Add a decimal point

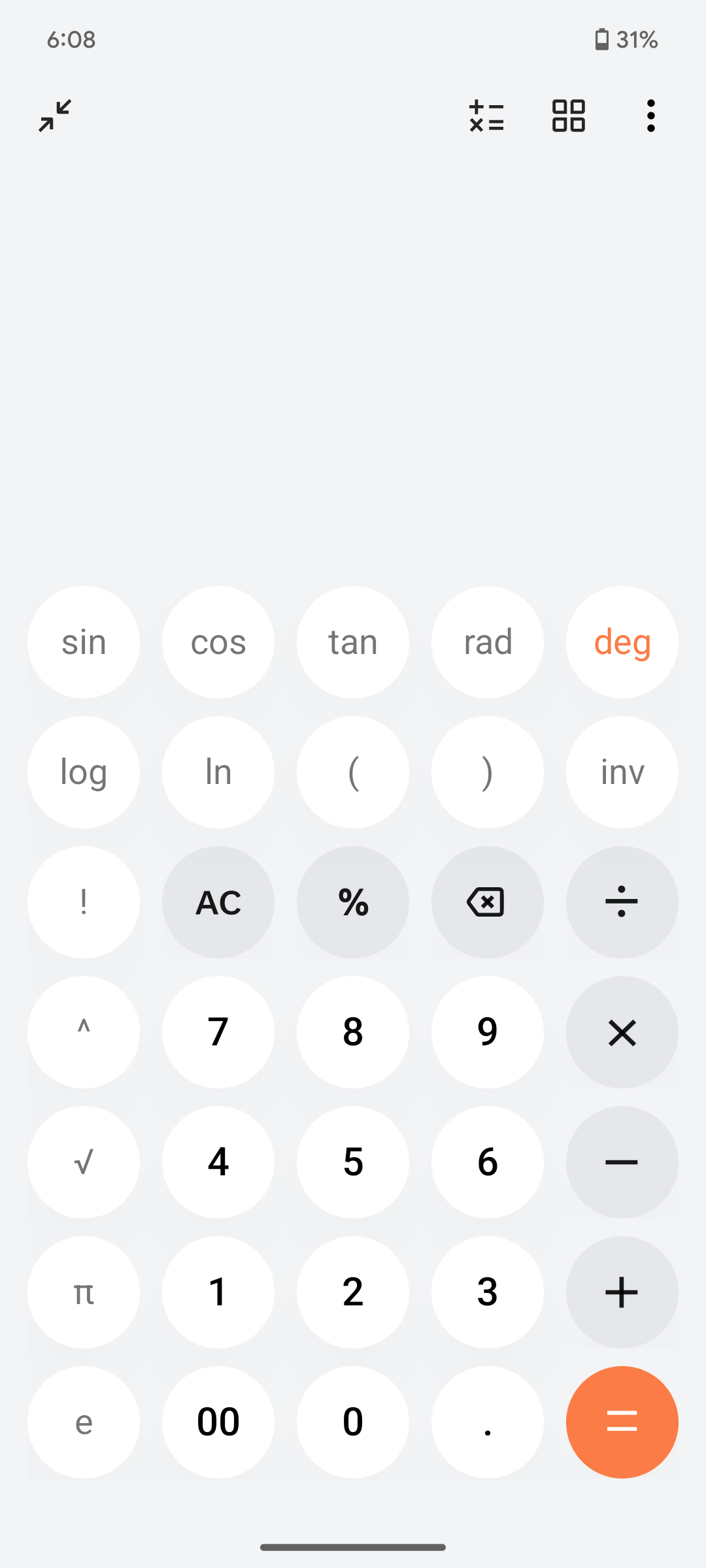pos(488,1422)
